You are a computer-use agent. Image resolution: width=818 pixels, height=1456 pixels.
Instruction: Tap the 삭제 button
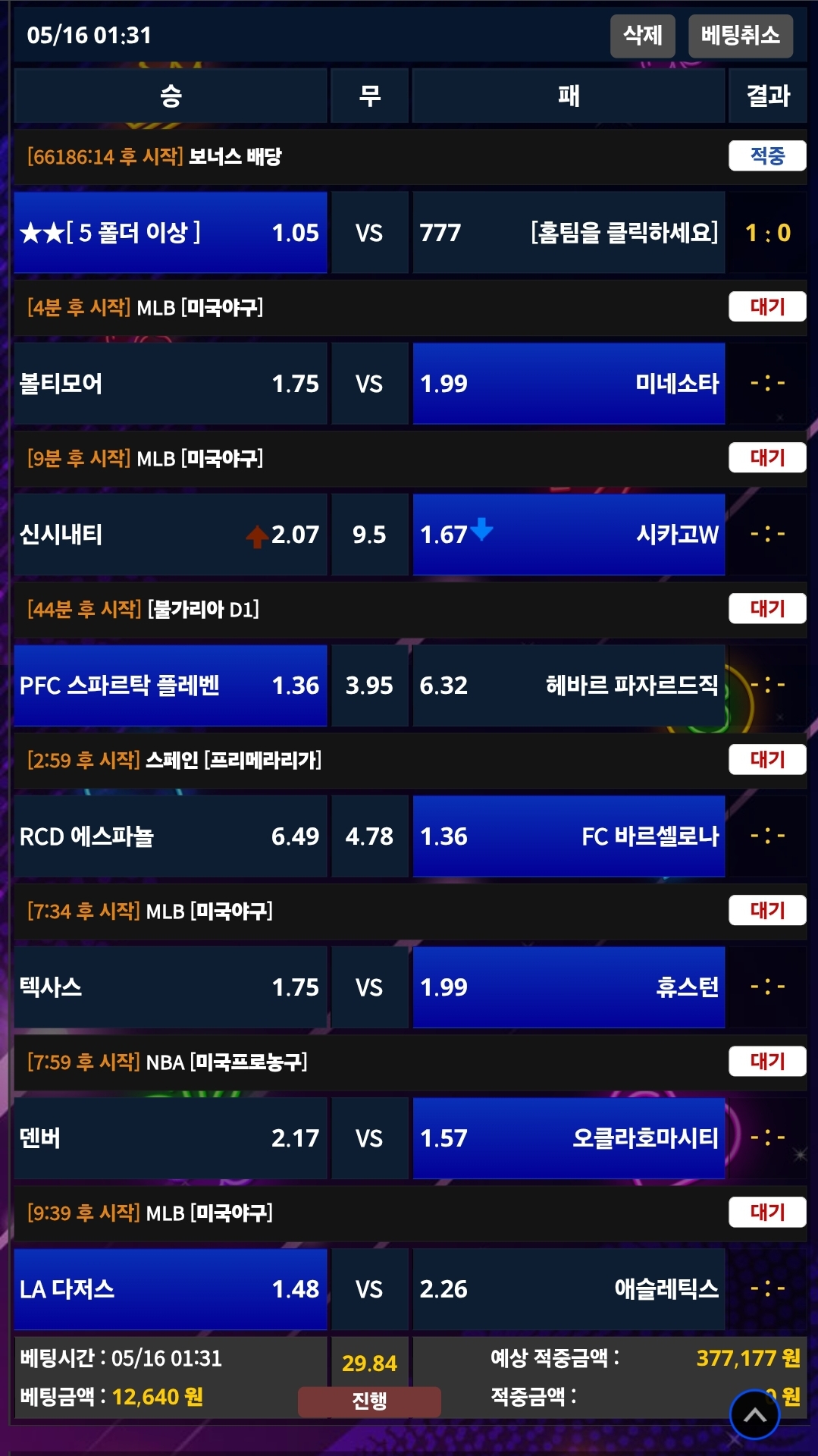[642, 36]
